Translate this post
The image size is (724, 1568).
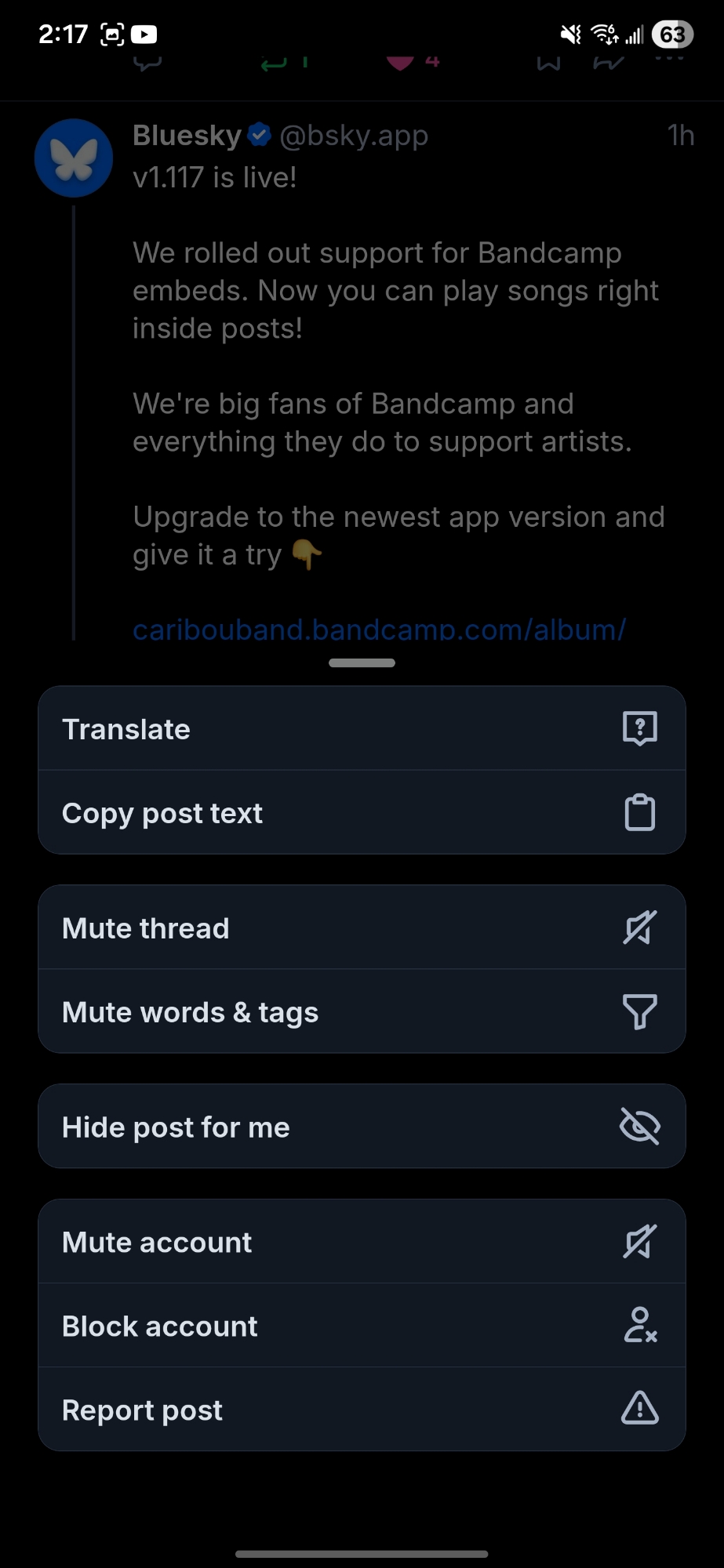pos(362,729)
